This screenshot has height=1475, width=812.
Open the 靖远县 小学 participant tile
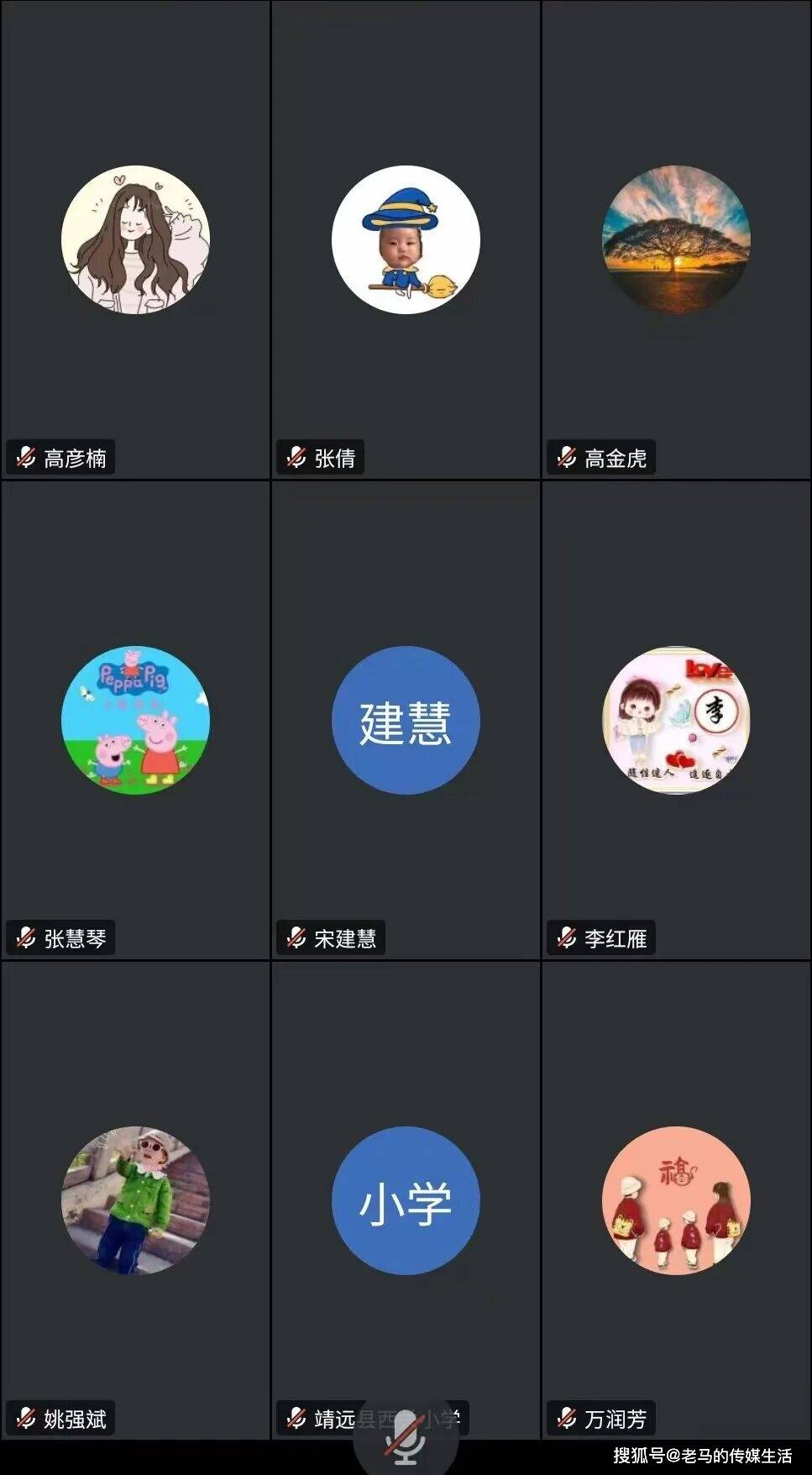click(406, 1199)
